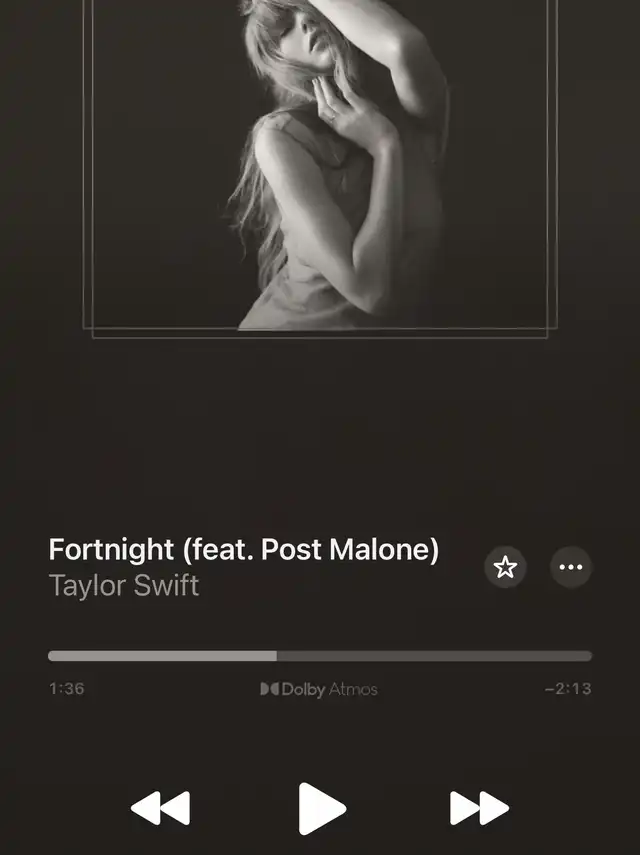Skip back to the previous track
The image size is (640, 855).
[161, 808]
